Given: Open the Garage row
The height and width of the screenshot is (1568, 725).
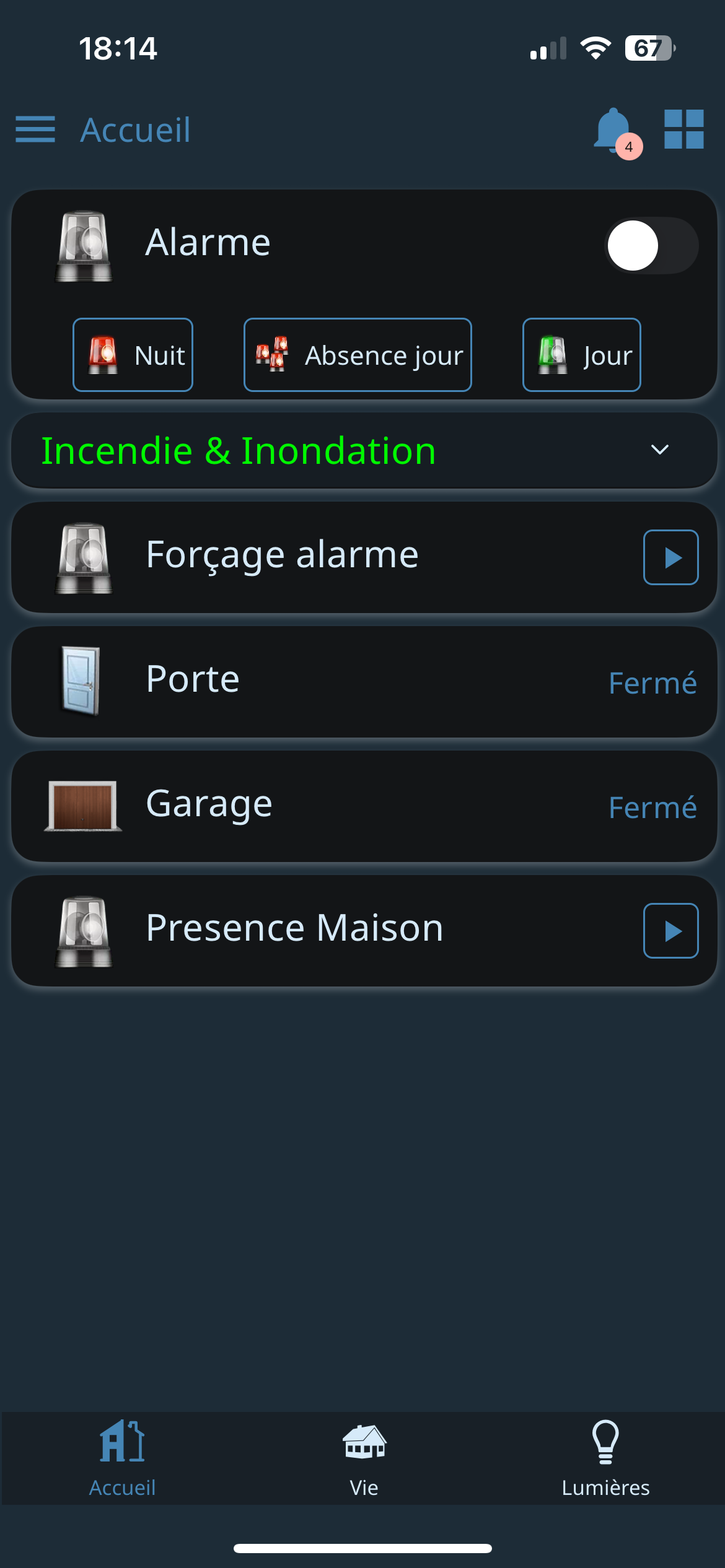Looking at the screenshot, I should pyautogui.click(x=364, y=806).
